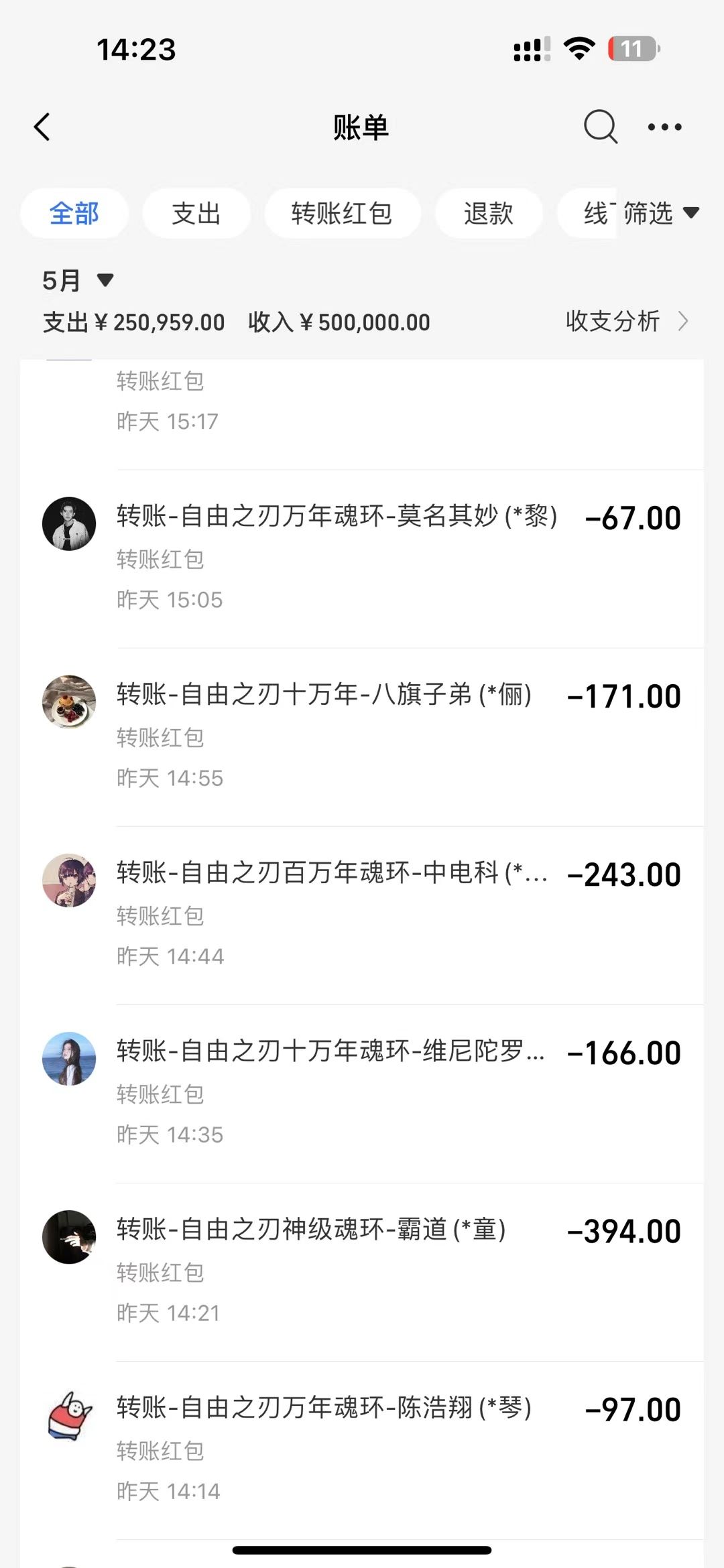Open the 收支分析 arrow icon
724x1568 pixels.
[683, 322]
